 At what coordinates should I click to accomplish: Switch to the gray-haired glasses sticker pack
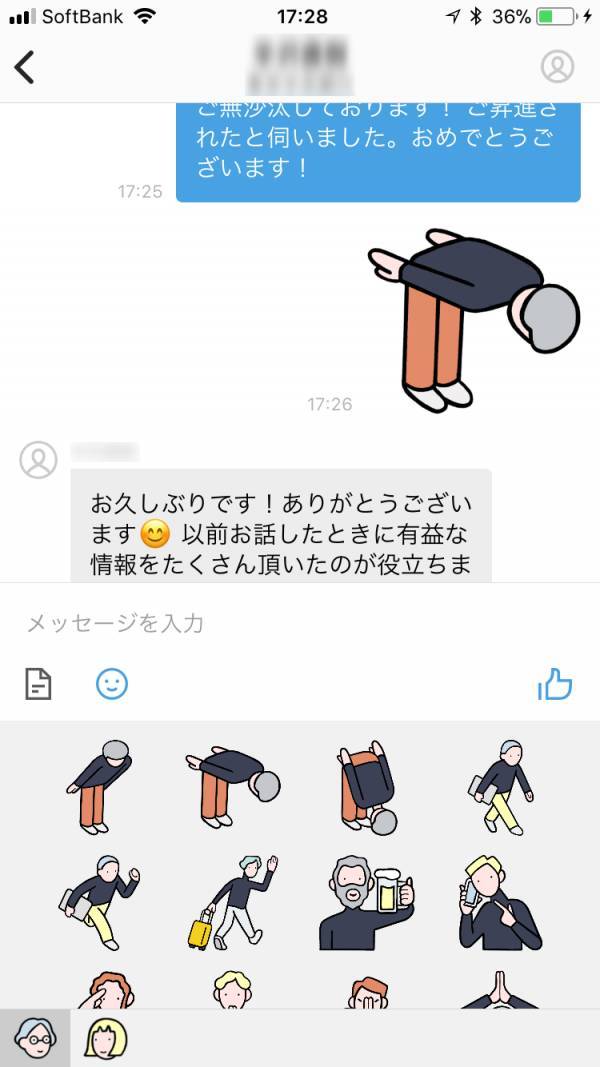[x=35, y=1038]
